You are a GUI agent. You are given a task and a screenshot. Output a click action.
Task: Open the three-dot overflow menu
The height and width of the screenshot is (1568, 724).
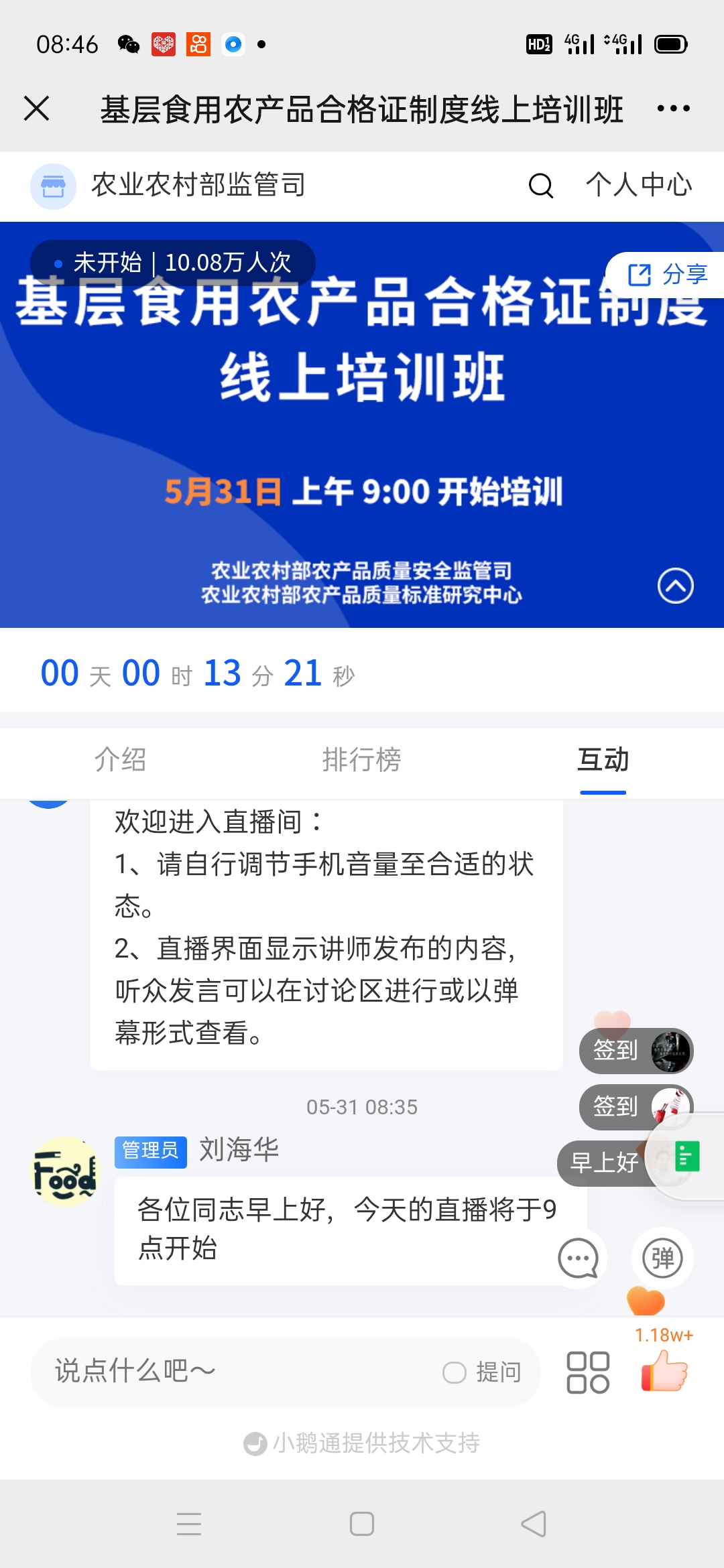673,109
